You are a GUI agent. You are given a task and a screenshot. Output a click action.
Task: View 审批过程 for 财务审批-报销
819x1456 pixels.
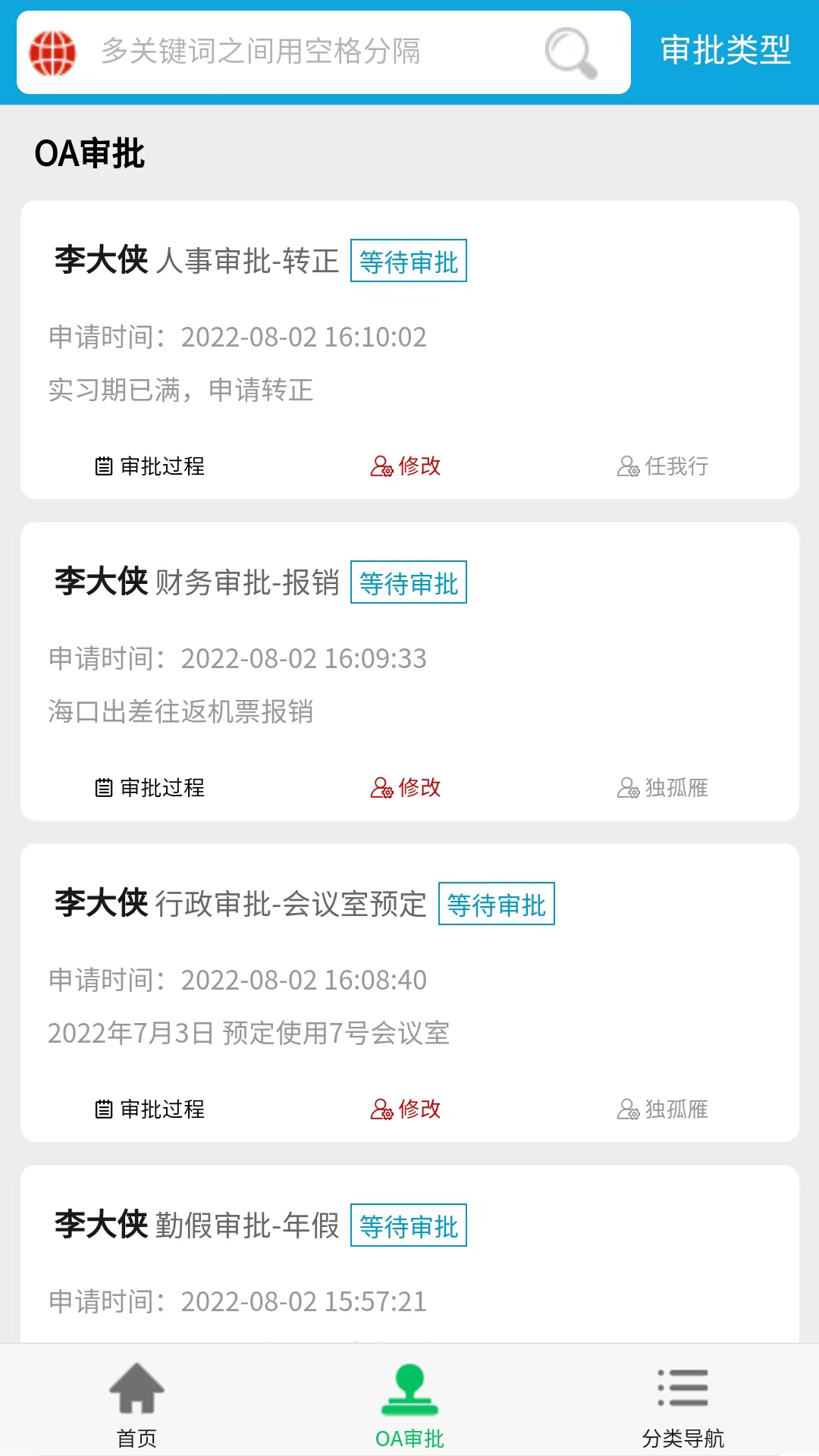click(x=150, y=787)
